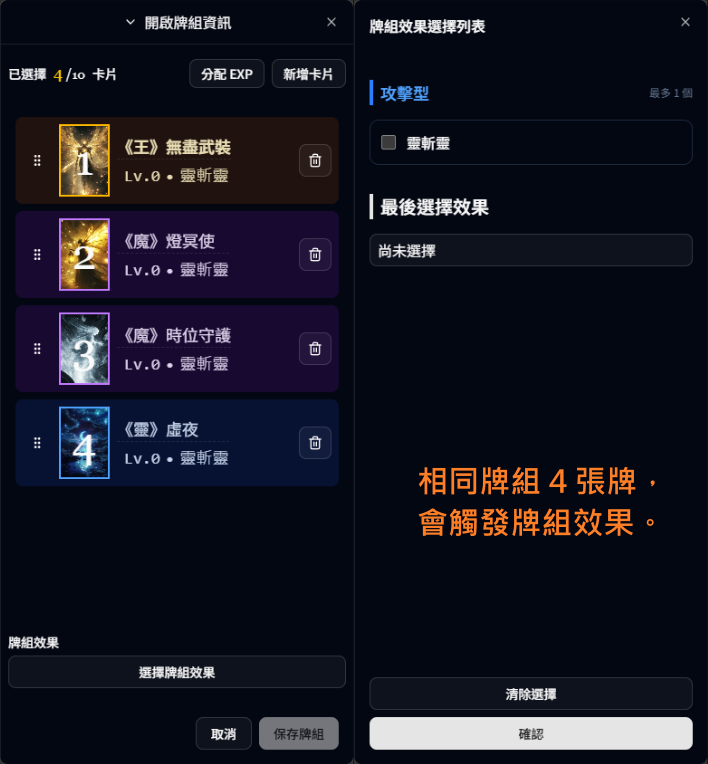Open the 《王》無盡武裝 card entry
The width and height of the screenshot is (708, 764).
pos(178,148)
